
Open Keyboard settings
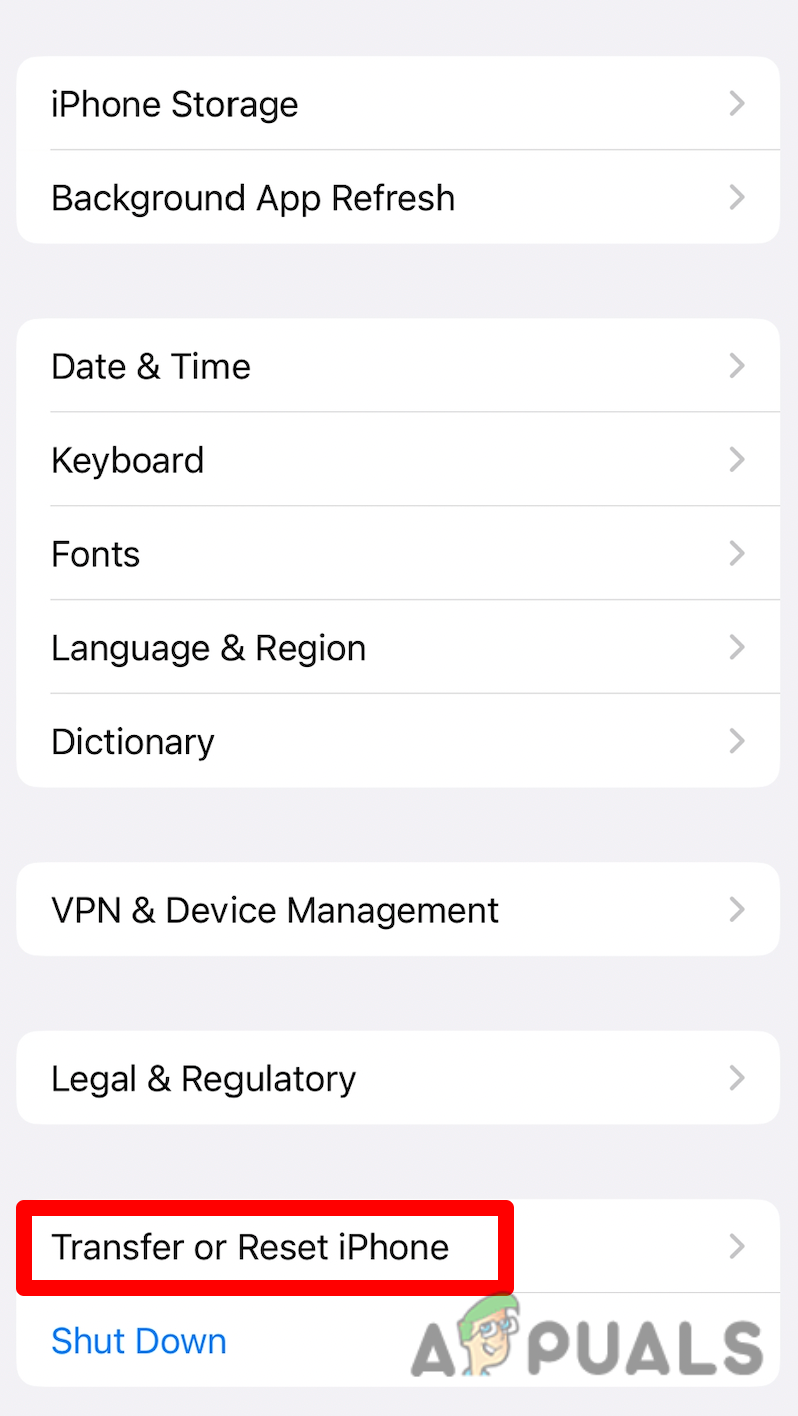click(128, 460)
